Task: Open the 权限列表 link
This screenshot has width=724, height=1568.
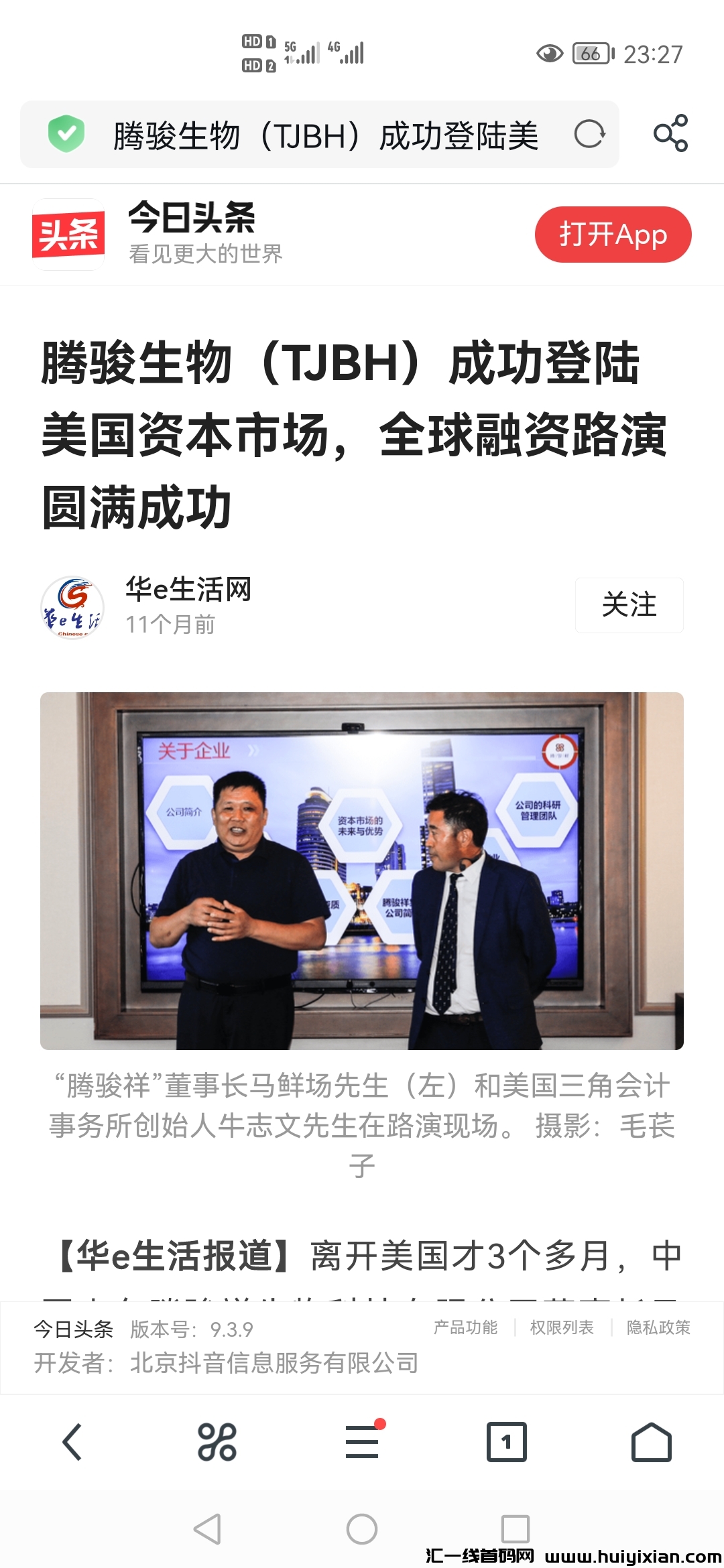Action: (x=562, y=1327)
